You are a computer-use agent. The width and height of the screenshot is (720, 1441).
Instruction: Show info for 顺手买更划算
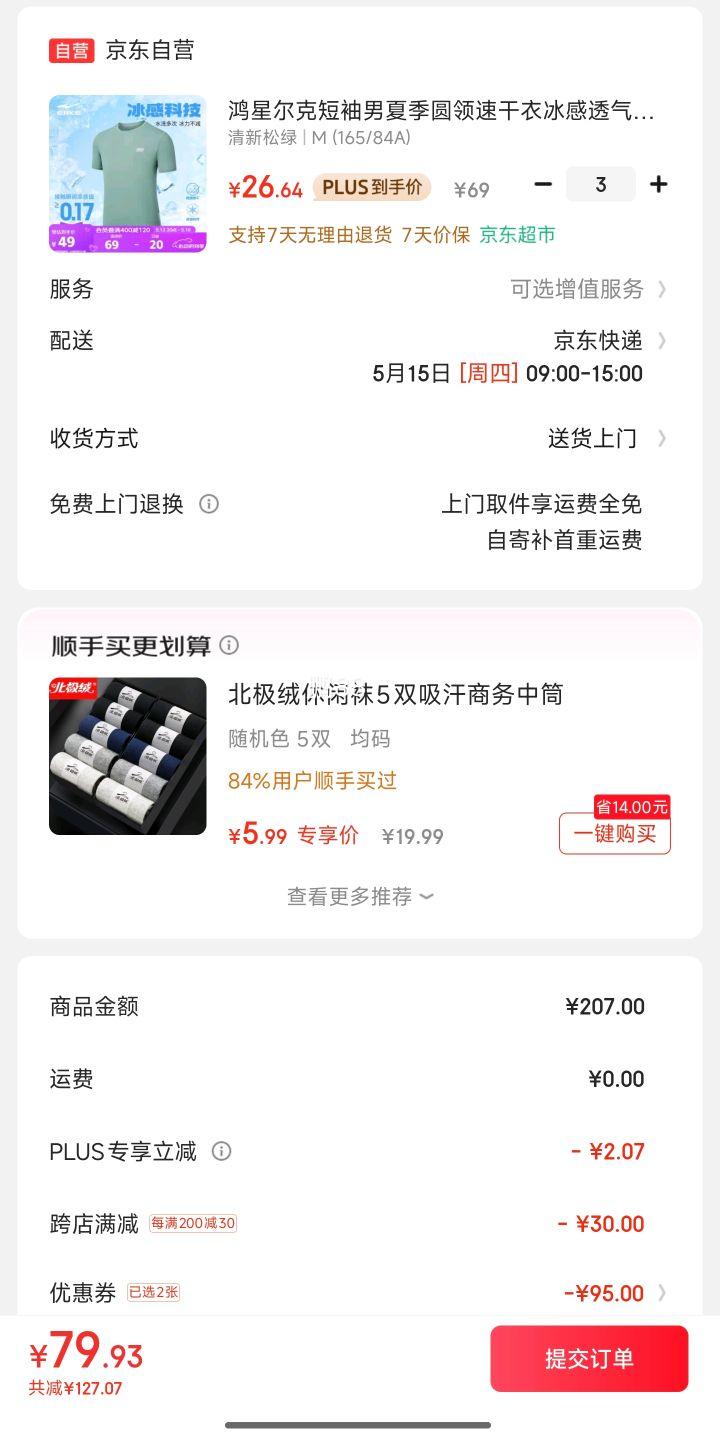tap(229, 645)
